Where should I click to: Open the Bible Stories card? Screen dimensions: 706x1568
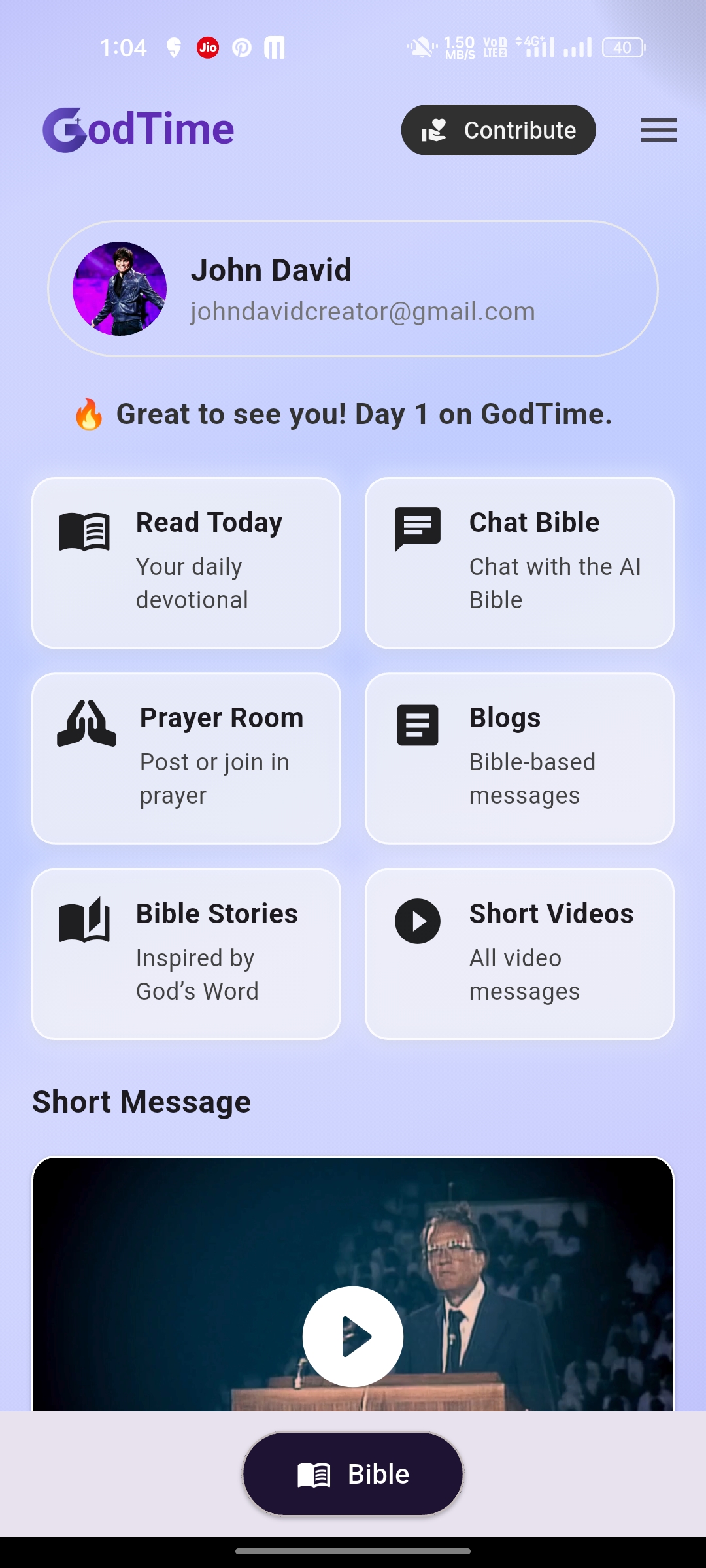point(186,953)
